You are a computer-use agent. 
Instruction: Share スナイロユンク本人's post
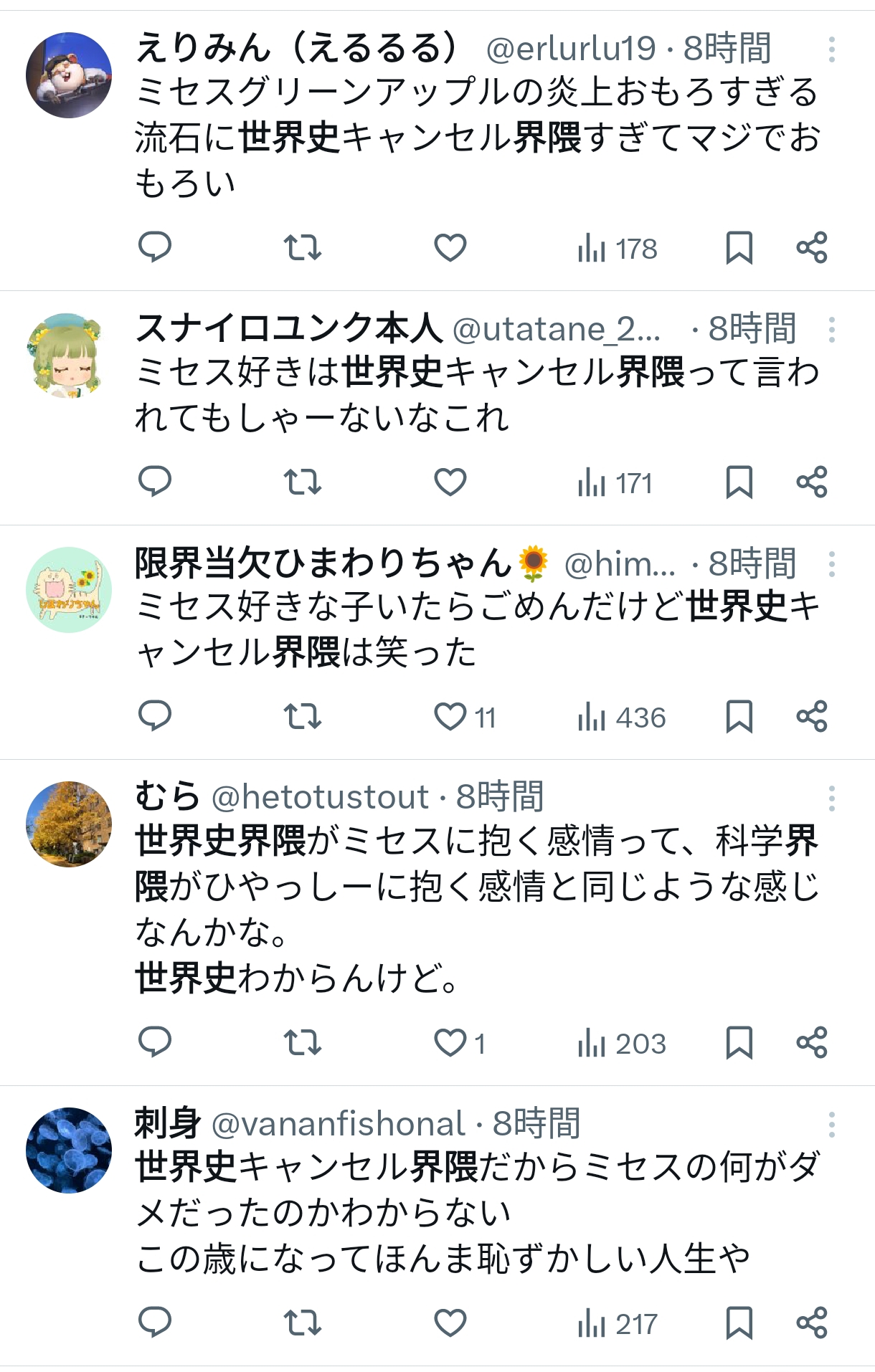point(811,482)
